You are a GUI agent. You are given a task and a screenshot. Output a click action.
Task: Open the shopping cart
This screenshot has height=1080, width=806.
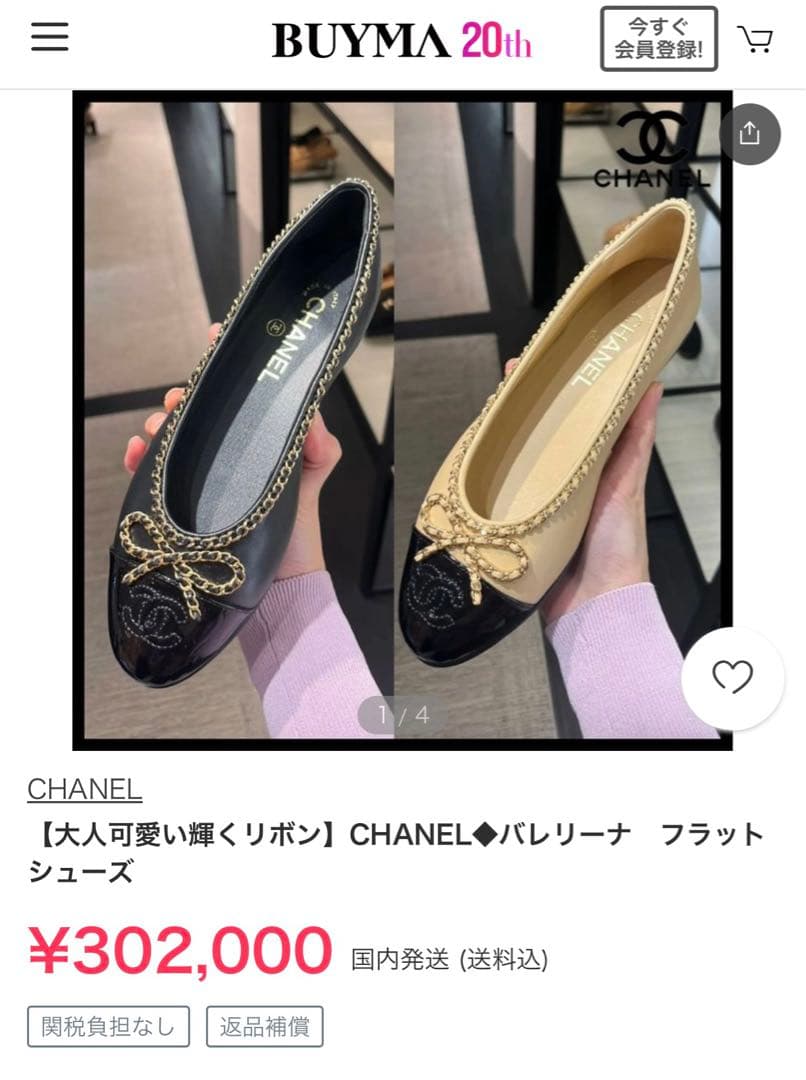(755, 39)
